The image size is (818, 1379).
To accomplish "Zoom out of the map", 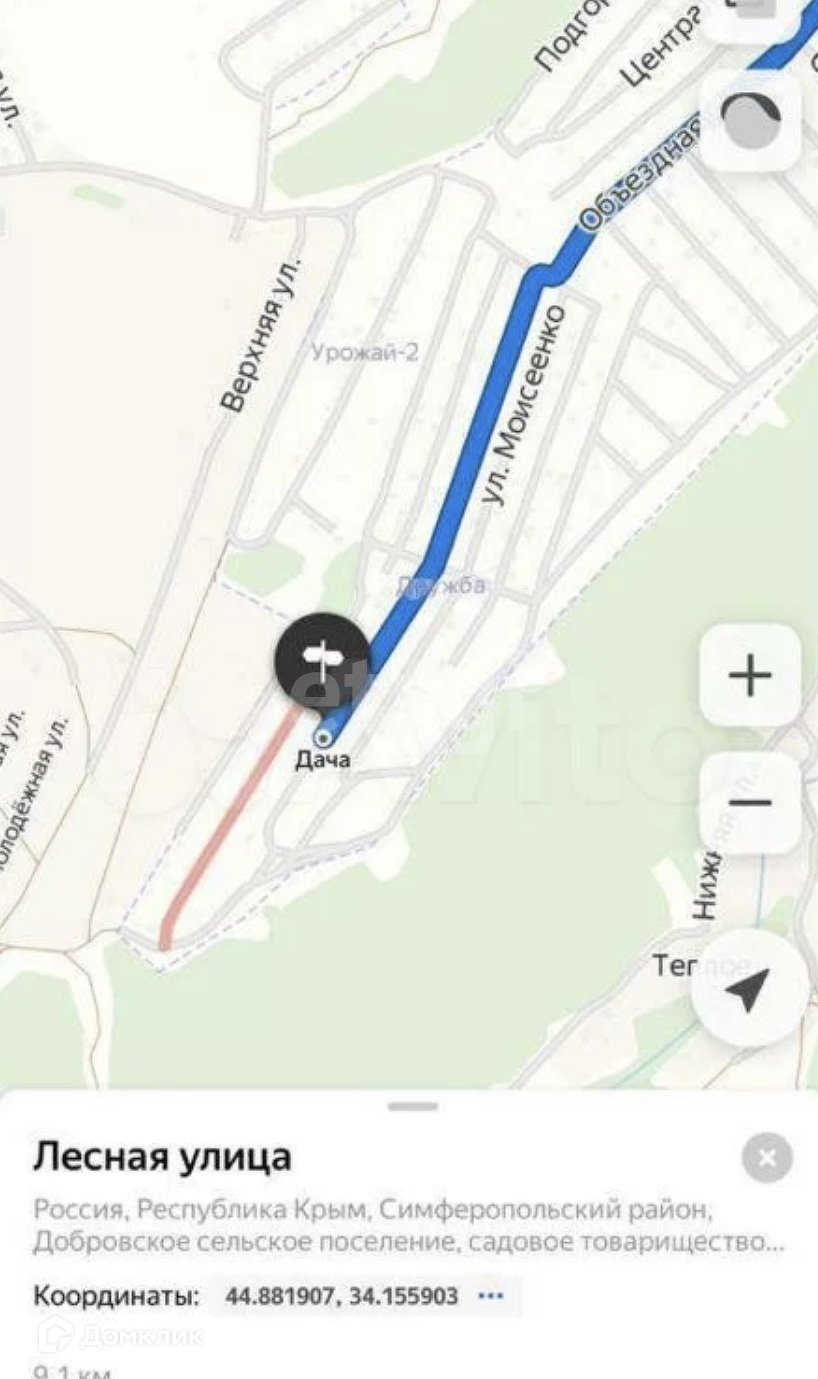I will click(x=750, y=803).
